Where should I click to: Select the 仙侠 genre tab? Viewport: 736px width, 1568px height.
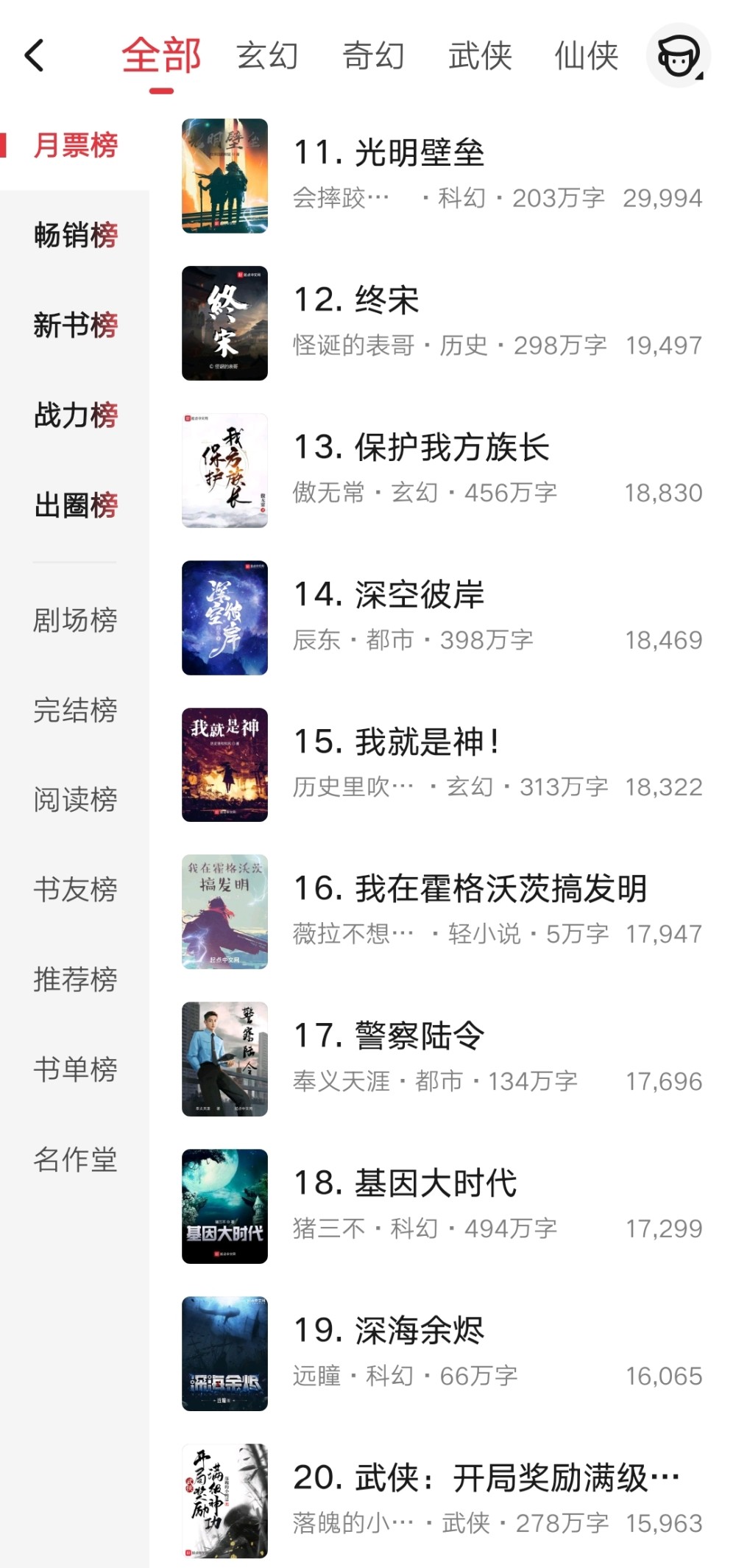pyautogui.click(x=586, y=56)
